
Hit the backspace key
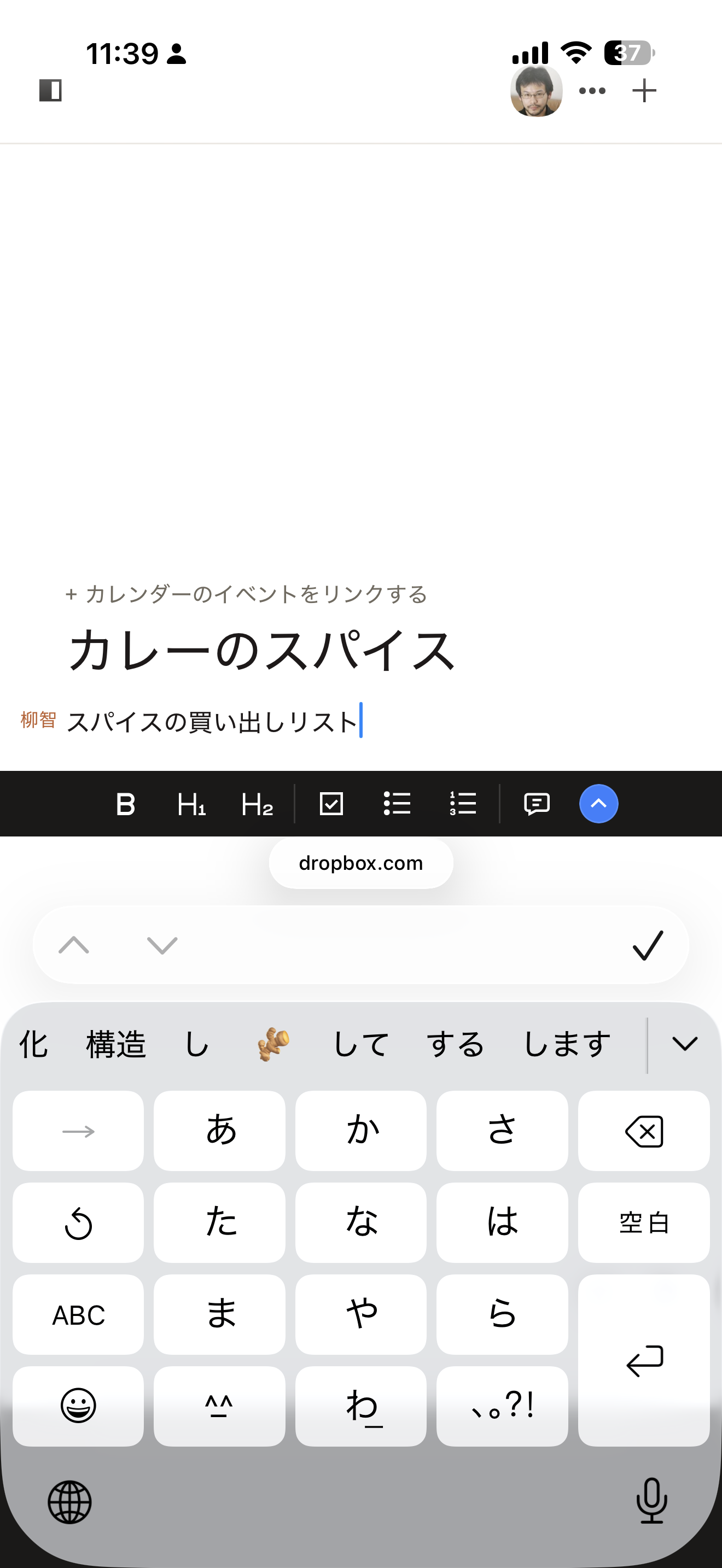(644, 1131)
